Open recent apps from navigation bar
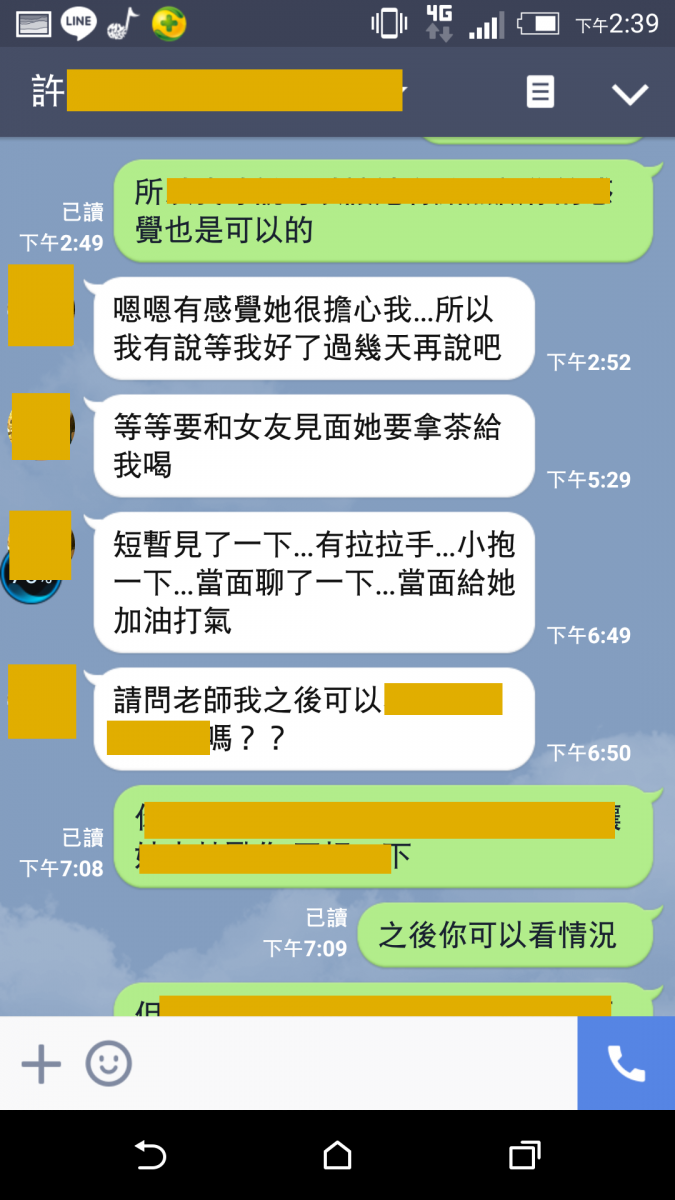The image size is (675, 1200). pos(524,1156)
